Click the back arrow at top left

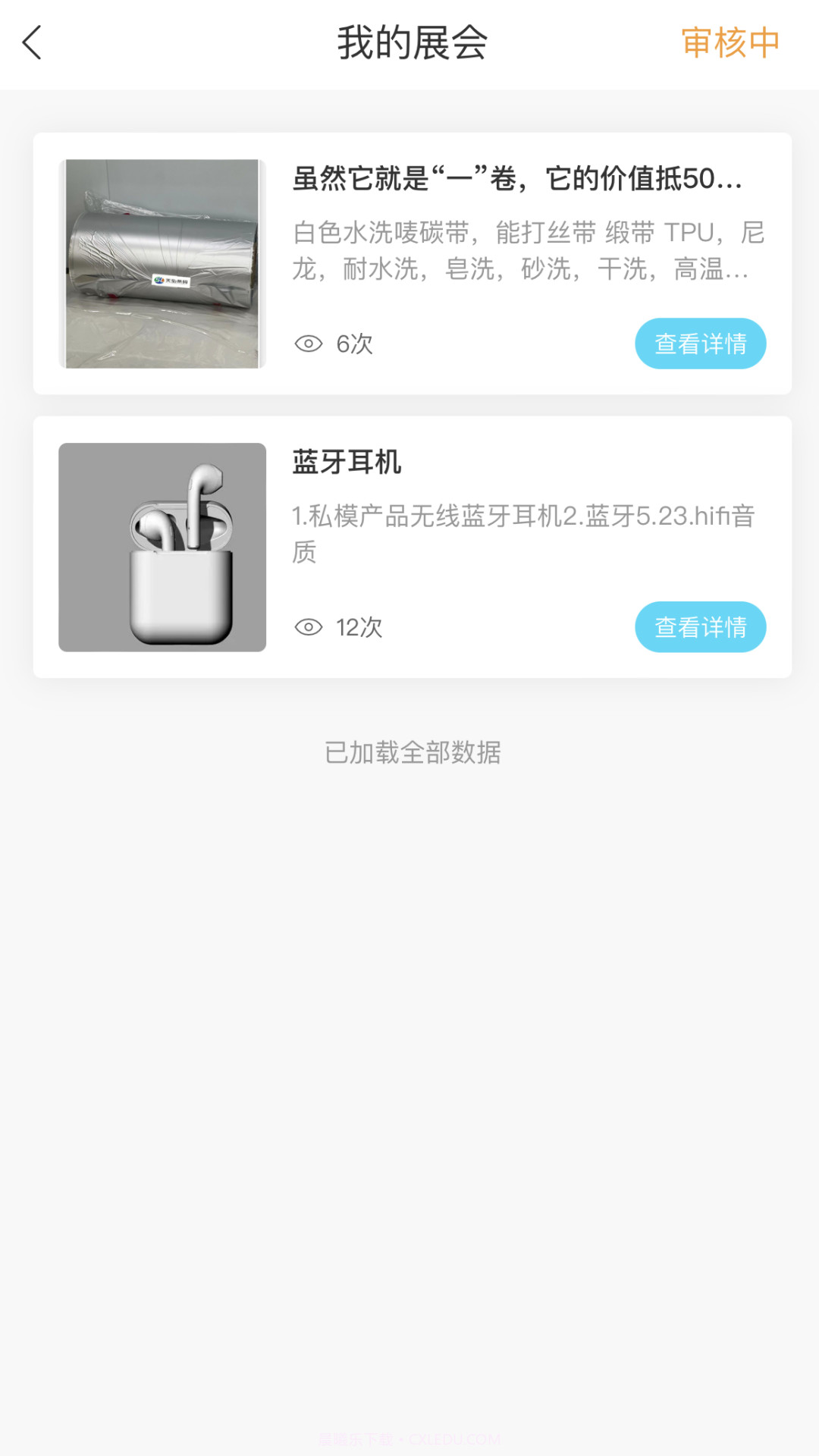[32, 43]
